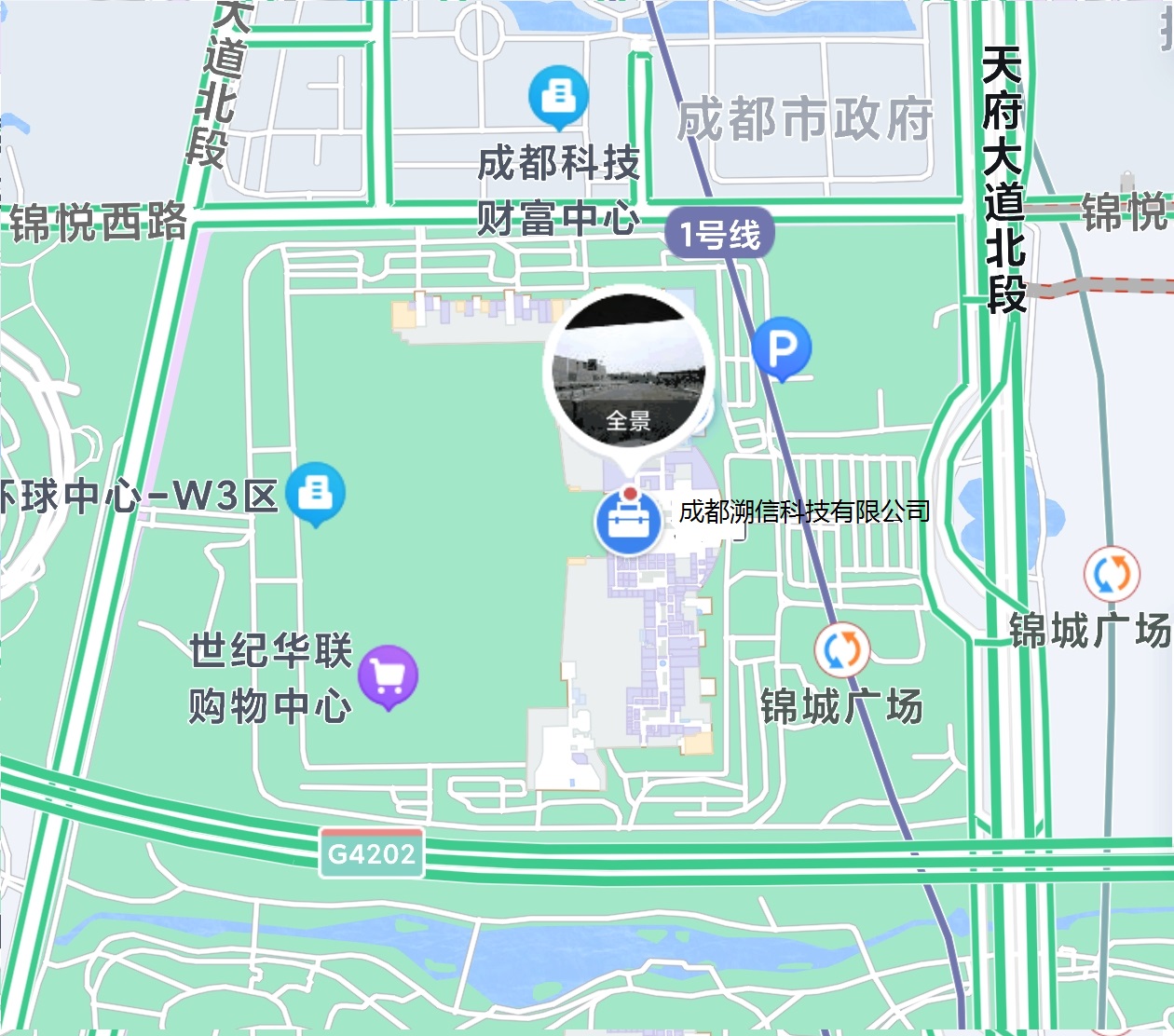Tap the parking lot P marker
1174x1036 pixels.
[782, 348]
